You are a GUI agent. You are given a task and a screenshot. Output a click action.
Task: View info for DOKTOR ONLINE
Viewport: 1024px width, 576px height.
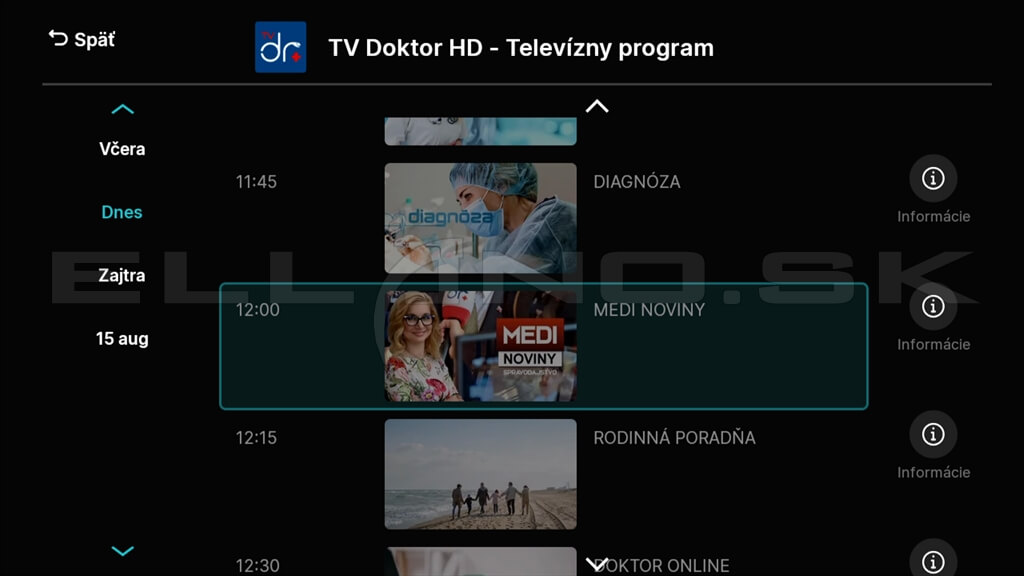[x=933, y=561]
